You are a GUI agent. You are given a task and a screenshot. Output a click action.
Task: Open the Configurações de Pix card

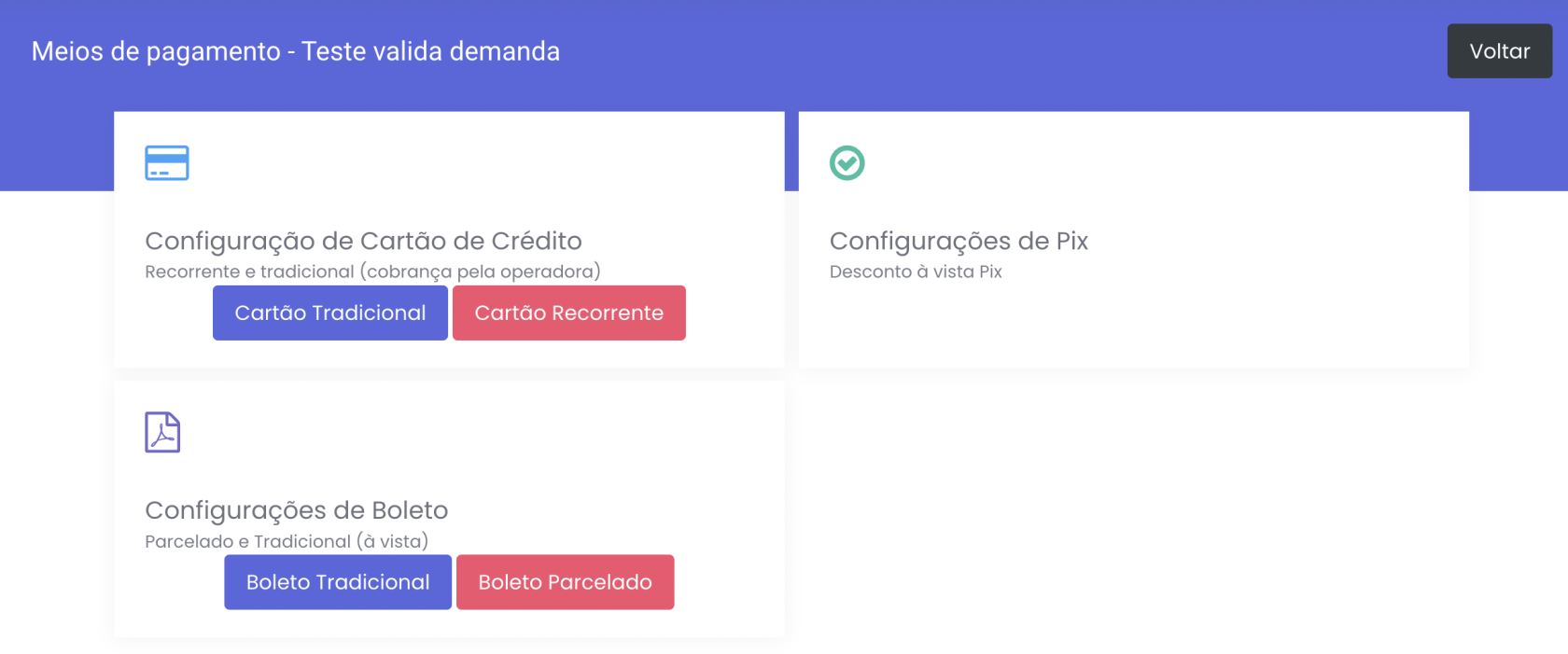coord(959,241)
